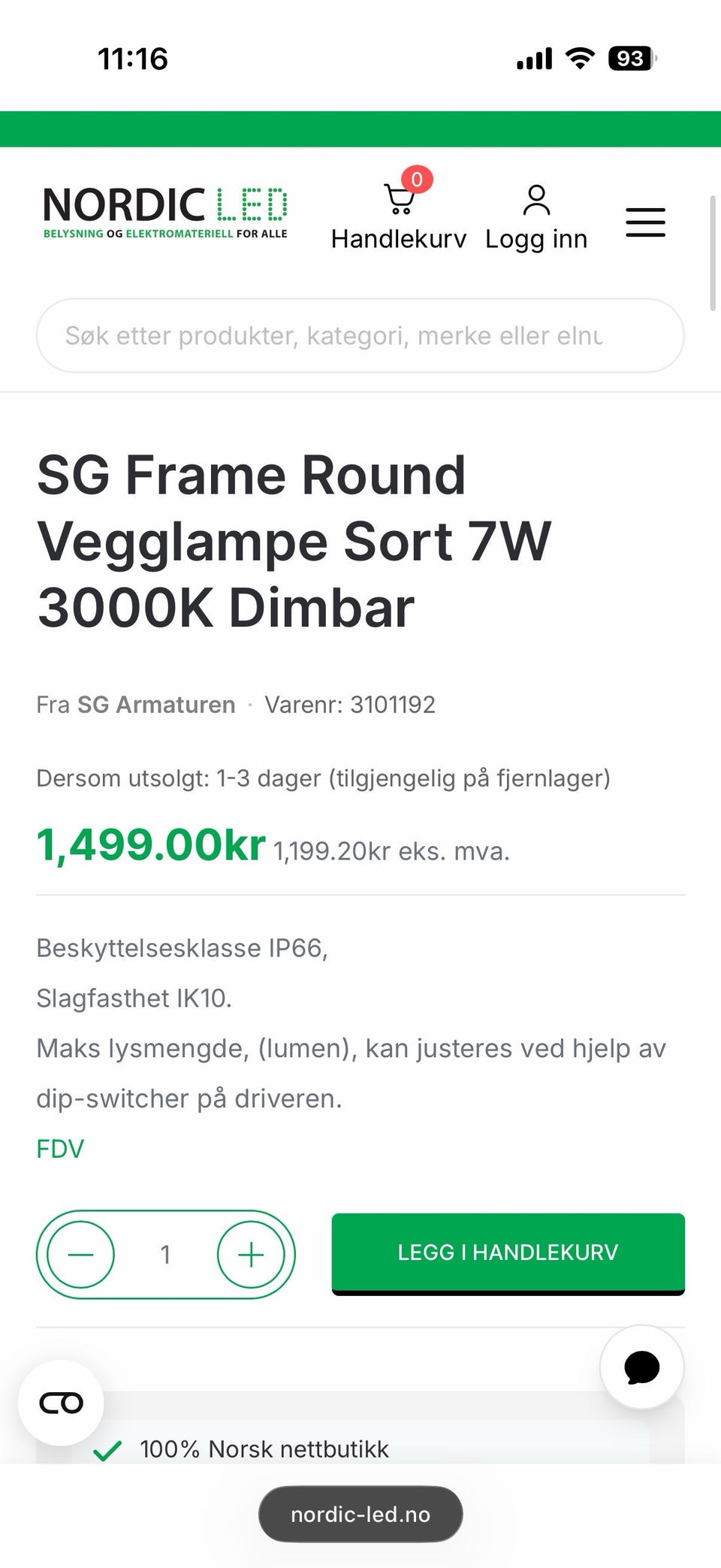721x1568 pixels.
Task: Tap LEGG I HANDLEKURV to add item
Action: tap(508, 1254)
